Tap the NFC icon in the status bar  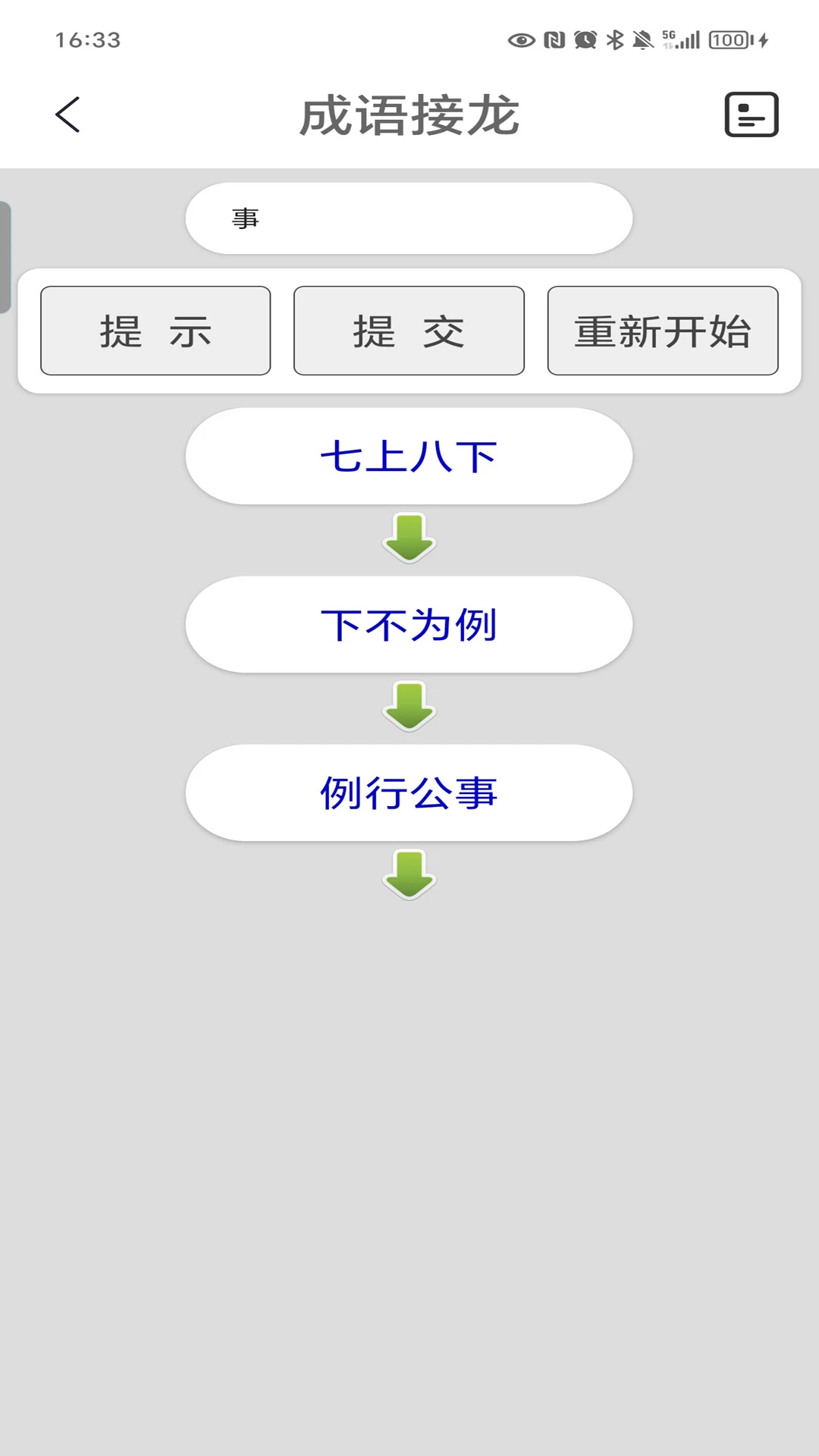(x=554, y=39)
